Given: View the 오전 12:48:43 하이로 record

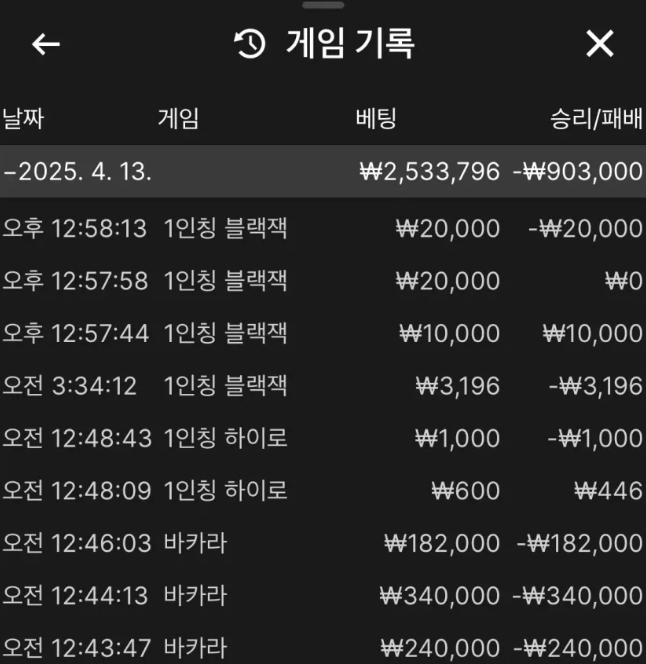Looking at the screenshot, I should click(322, 438).
